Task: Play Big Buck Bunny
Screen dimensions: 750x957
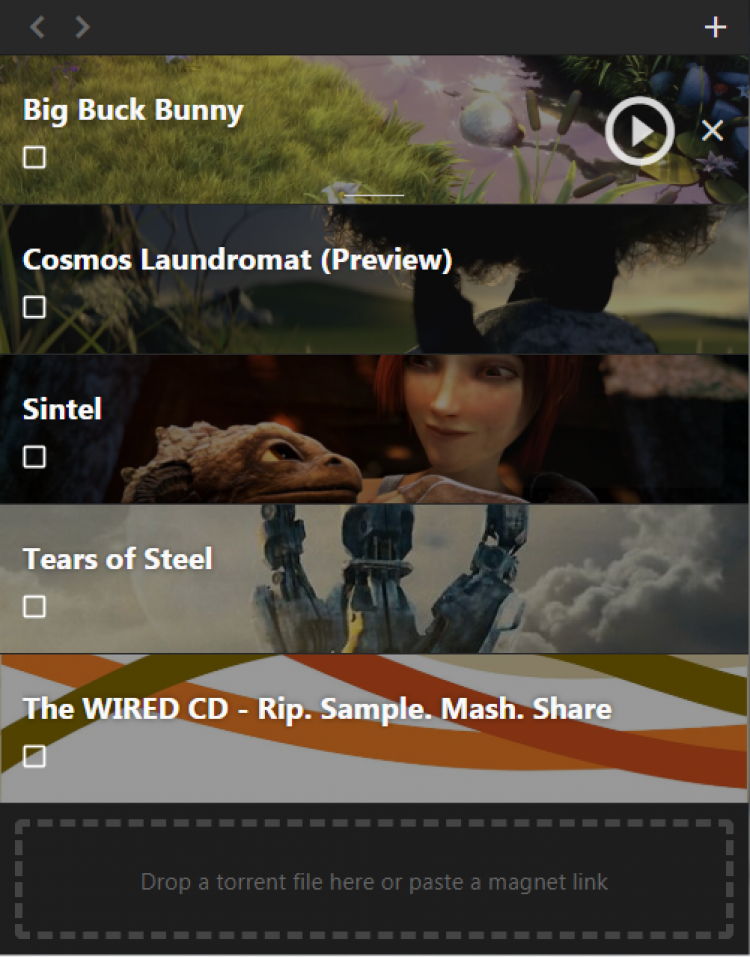Action: click(639, 131)
